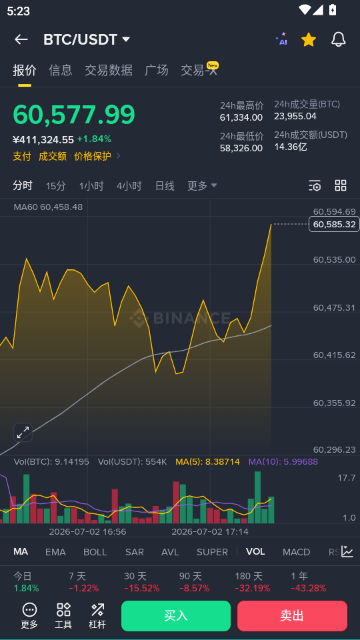The height and width of the screenshot is (640, 360).
Task: Select the 15分 chart interval
Action: 56,186
